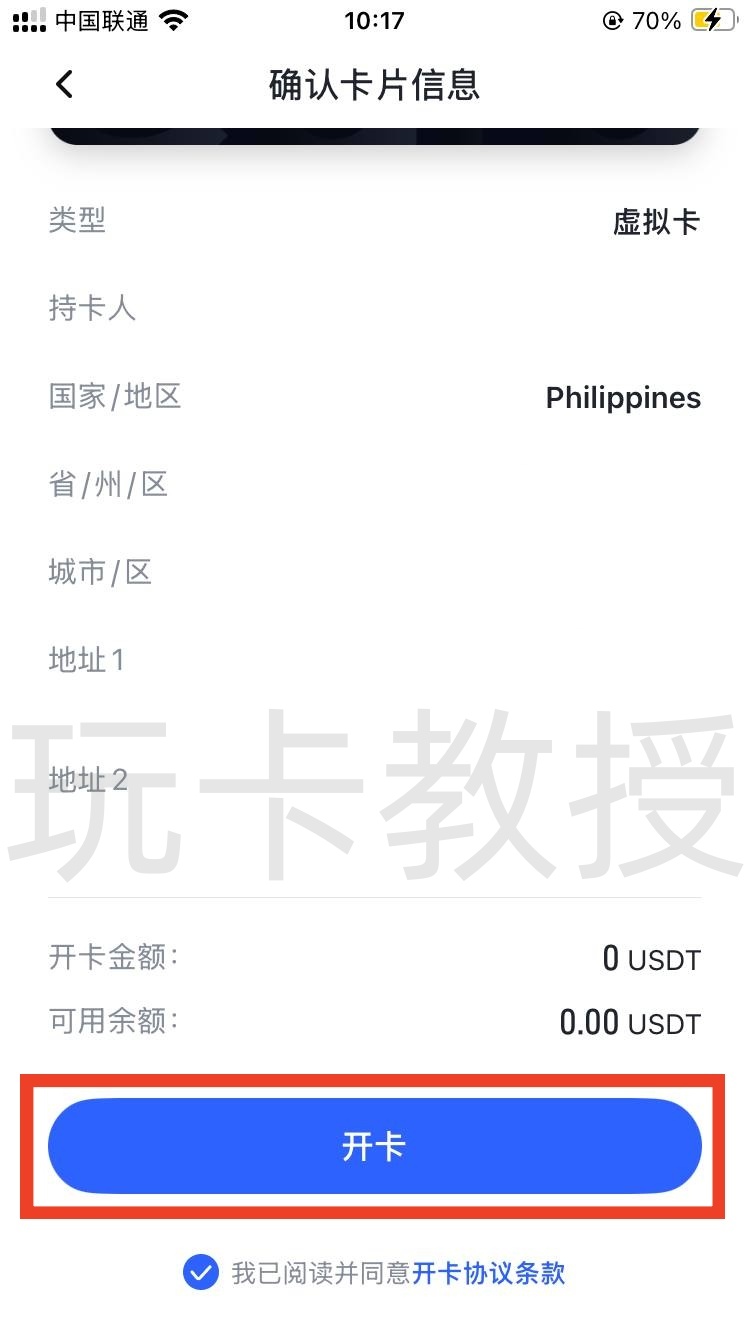Tap the 虚拟卡 card type value
This screenshot has height=1334, width=750.
pyautogui.click(x=657, y=222)
